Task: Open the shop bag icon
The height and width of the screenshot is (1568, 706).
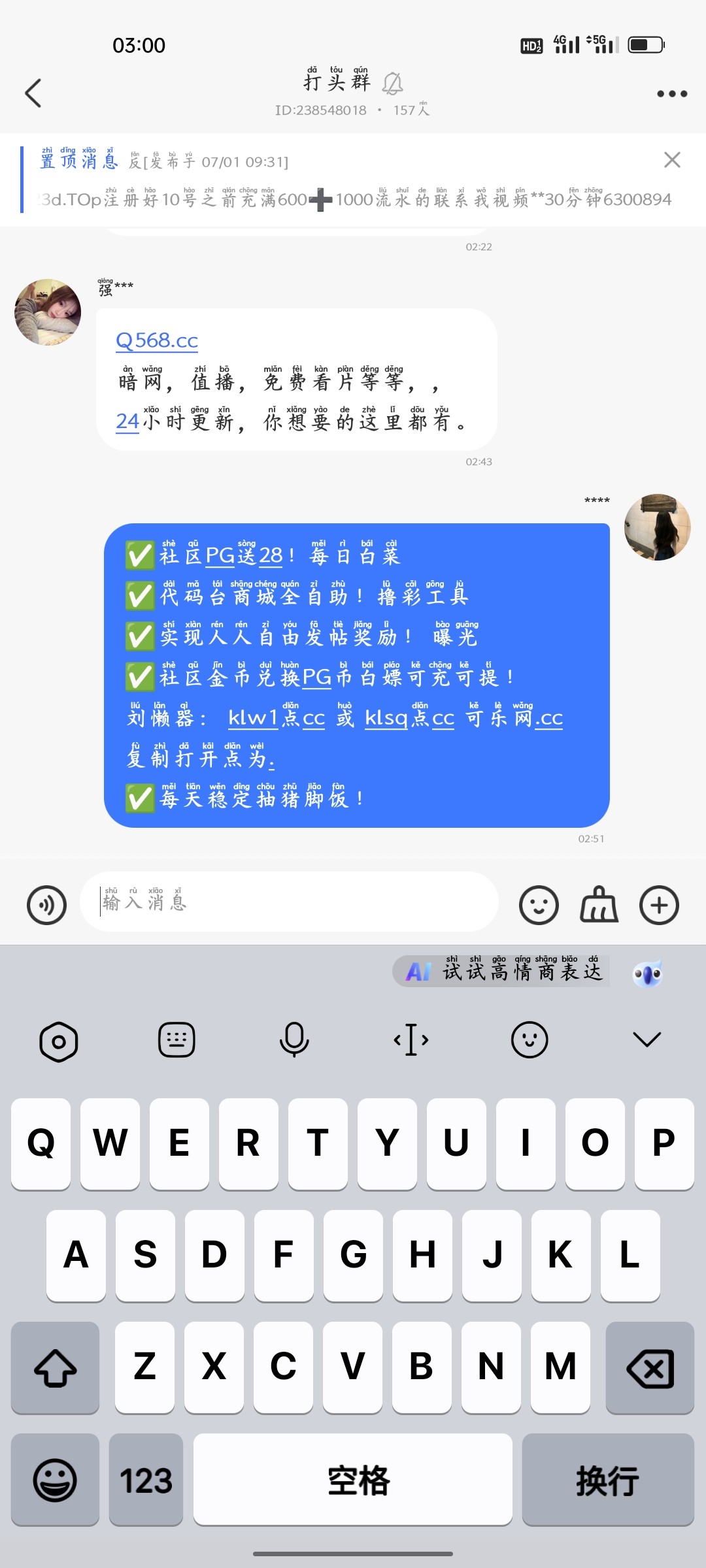Action: point(599,905)
